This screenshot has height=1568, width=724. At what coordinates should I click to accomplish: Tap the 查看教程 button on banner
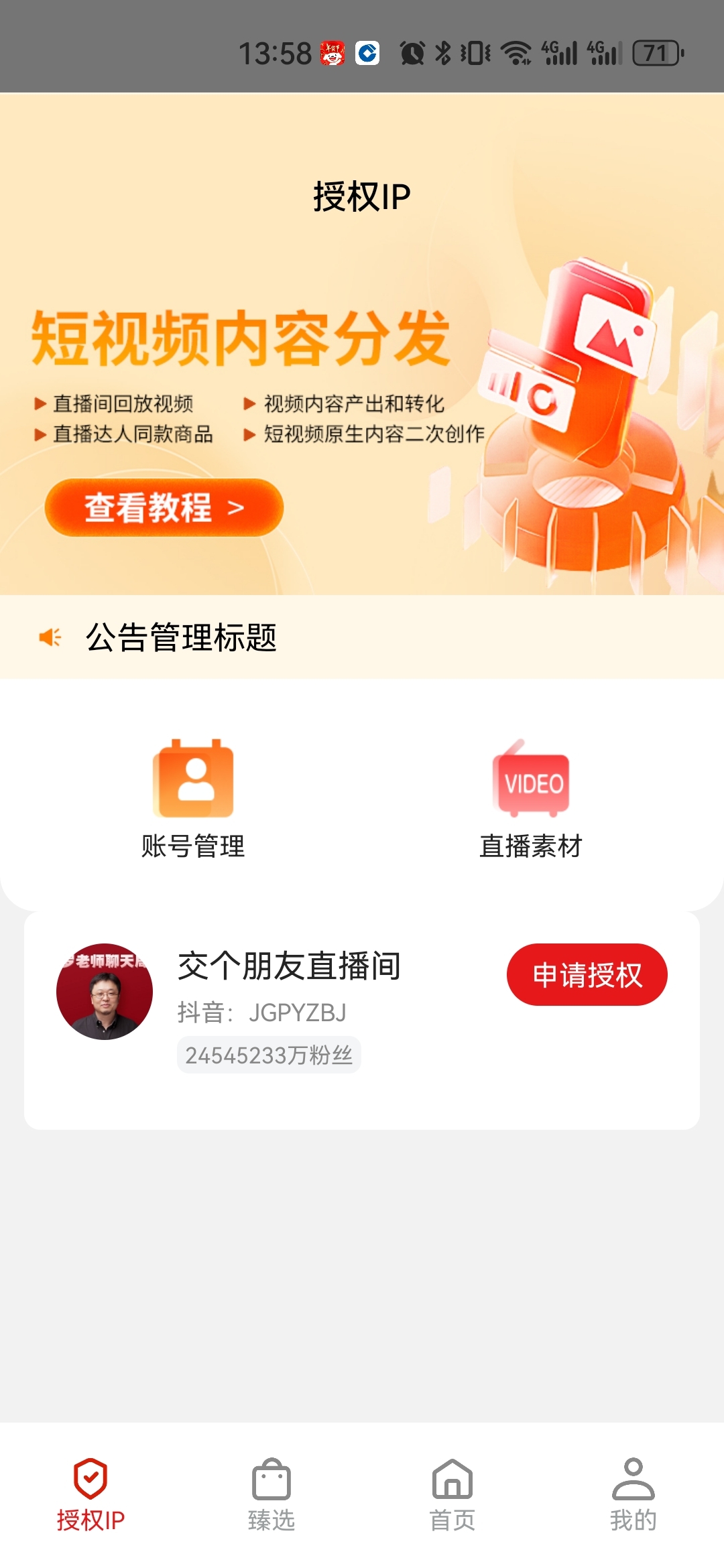click(164, 507)
